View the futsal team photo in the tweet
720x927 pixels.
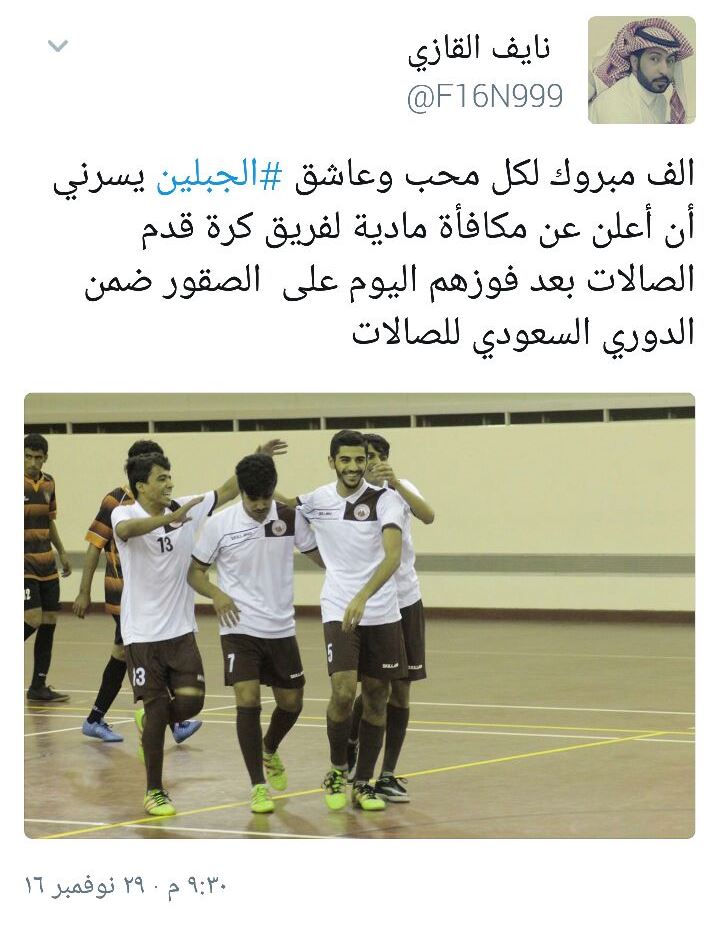[359, 615]
